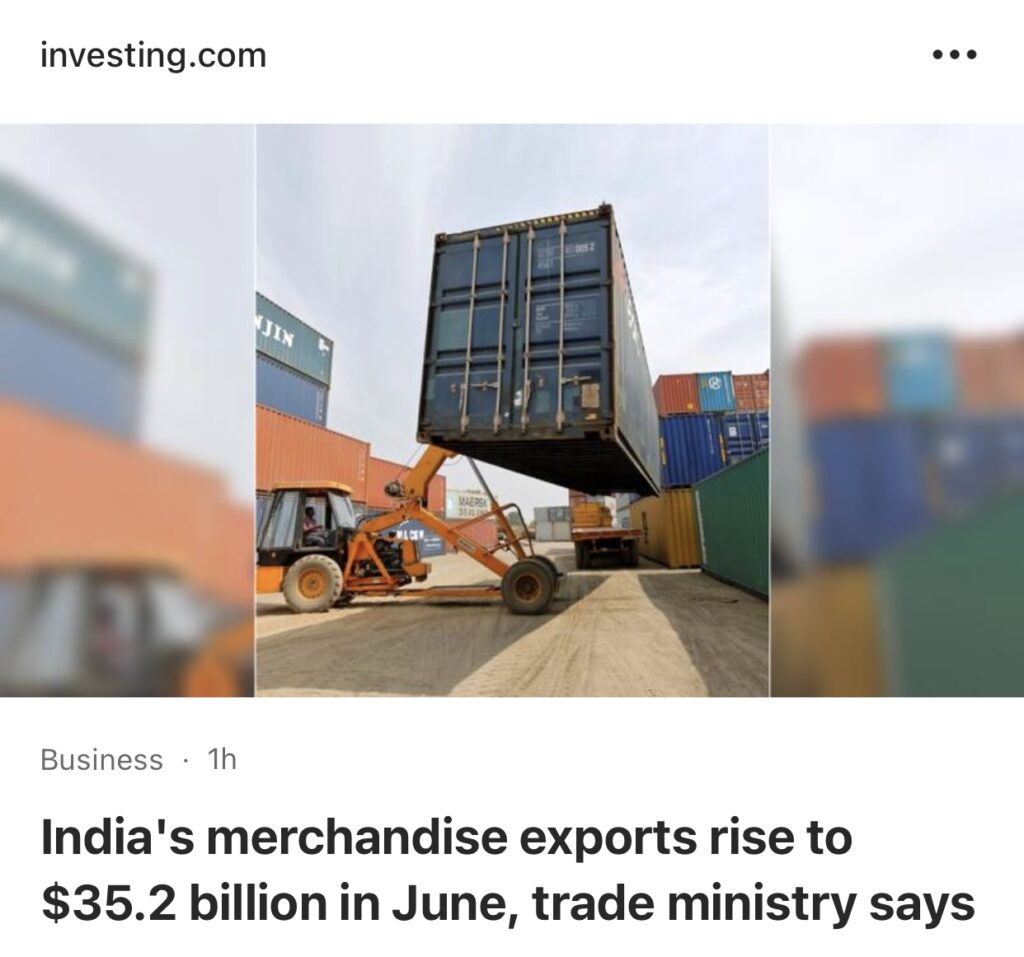
Task: Open the three-dot overflow menu
Action: (953, 55)
